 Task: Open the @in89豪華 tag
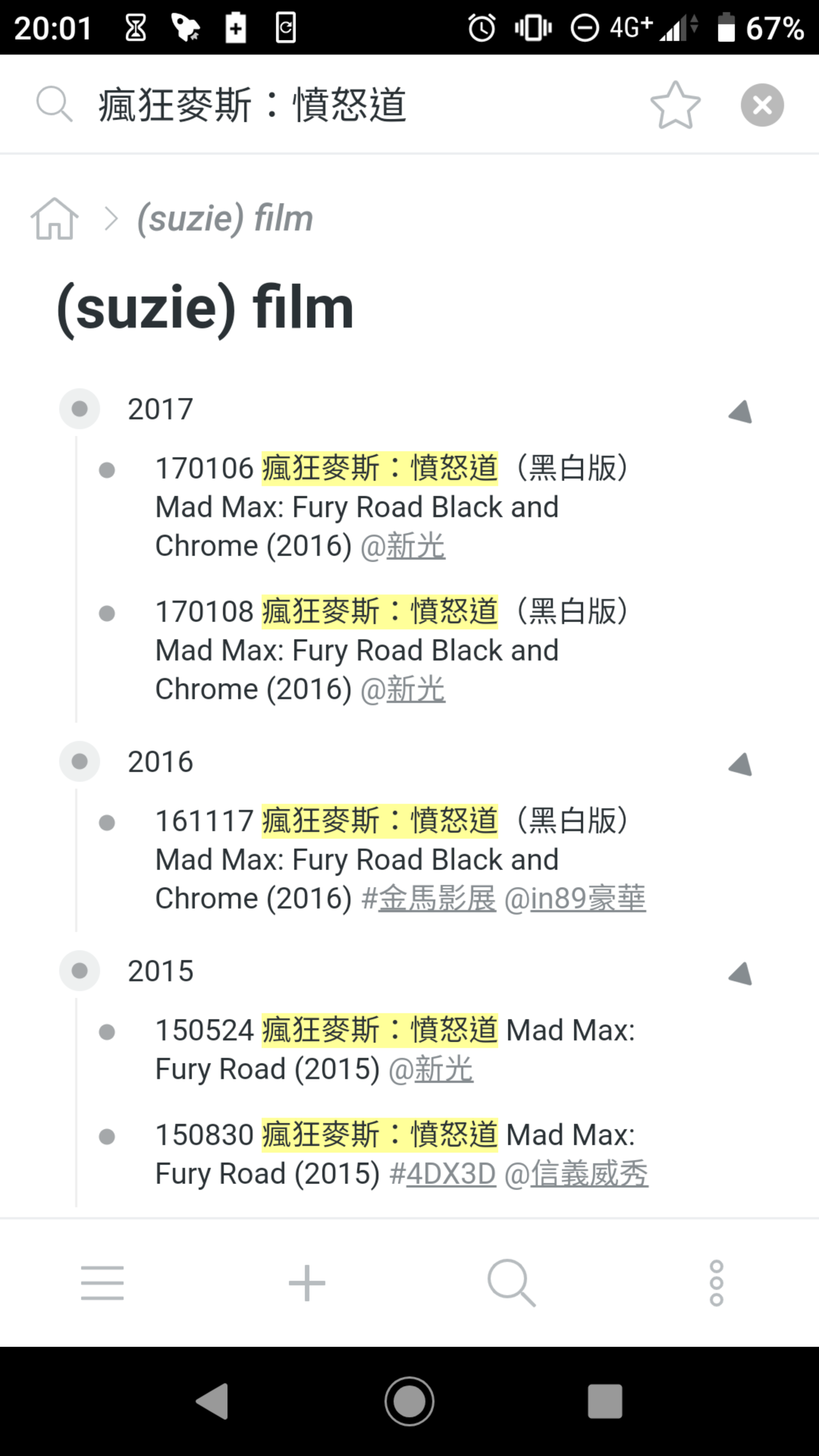575,899
